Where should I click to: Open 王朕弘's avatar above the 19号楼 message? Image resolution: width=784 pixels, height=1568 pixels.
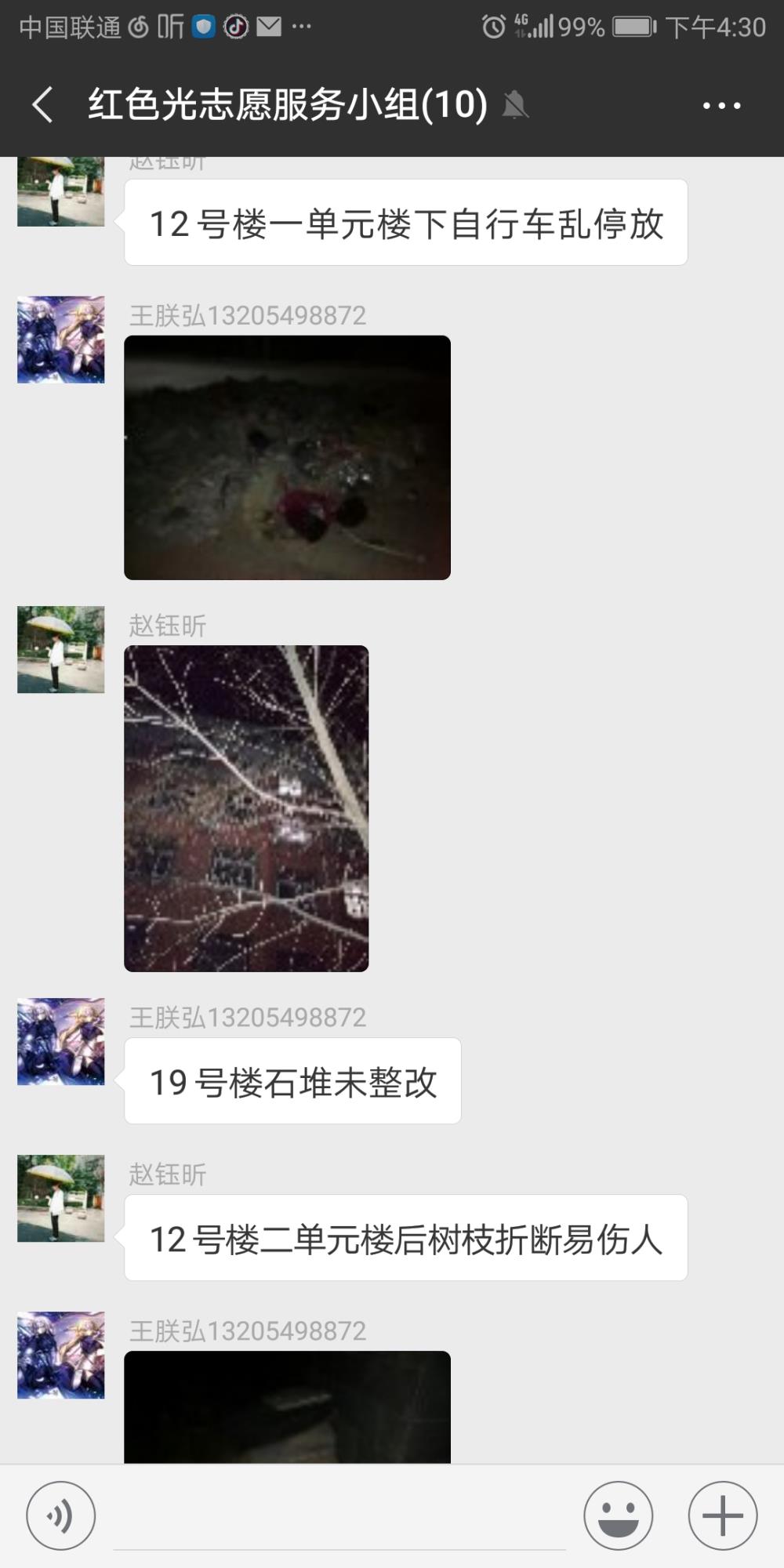click(x=61, y=1041)
